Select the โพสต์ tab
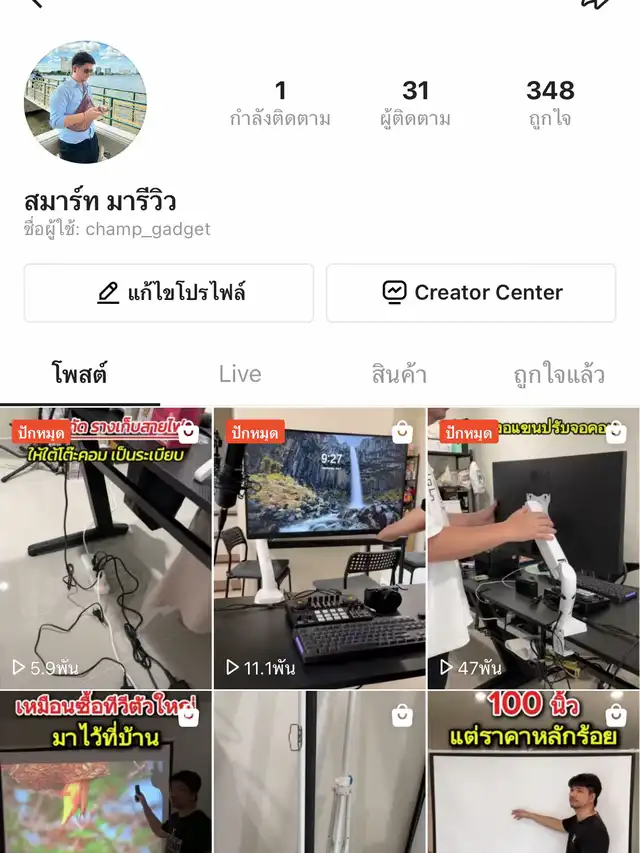Viewport: 640px width, 853px height. 79,374
